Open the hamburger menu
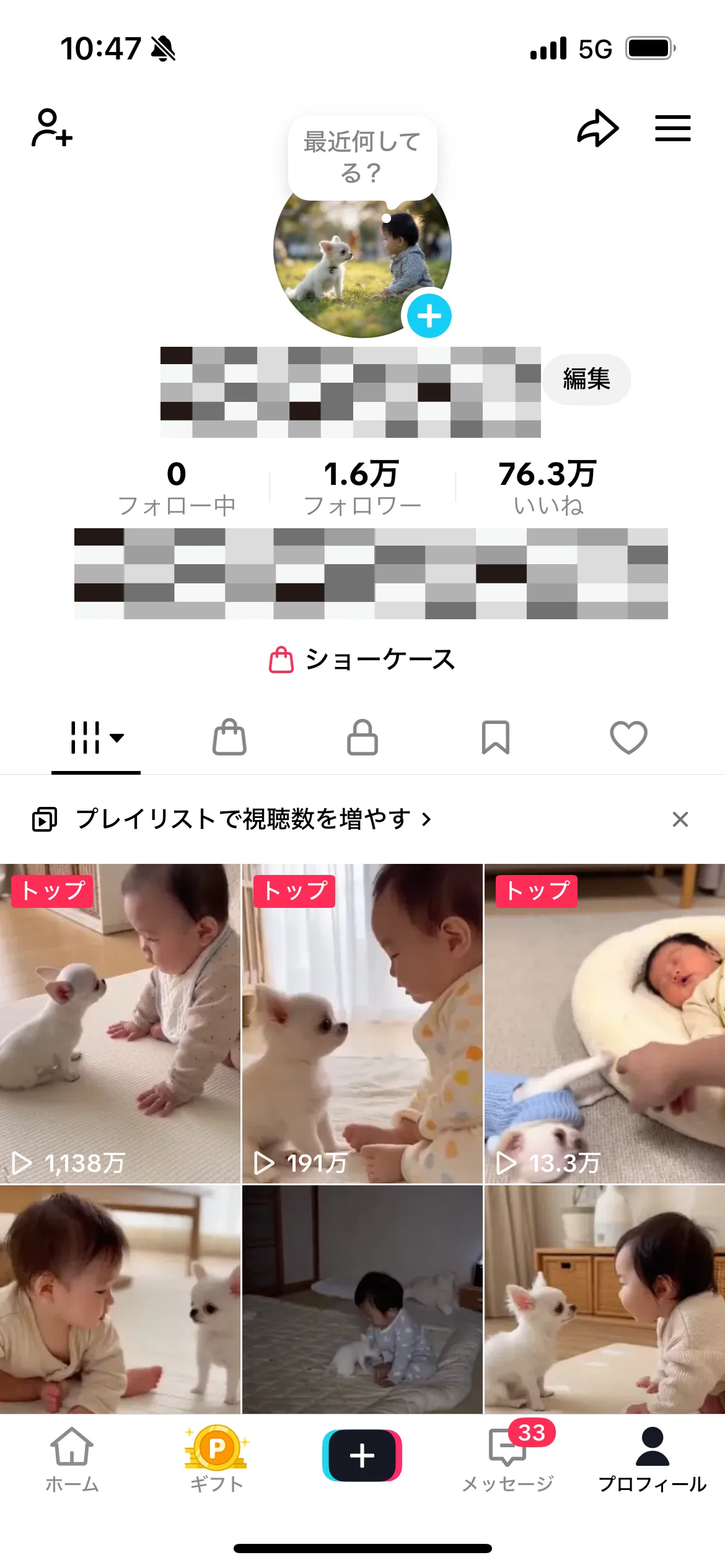The image size is (725, 1568). [672, 128]
